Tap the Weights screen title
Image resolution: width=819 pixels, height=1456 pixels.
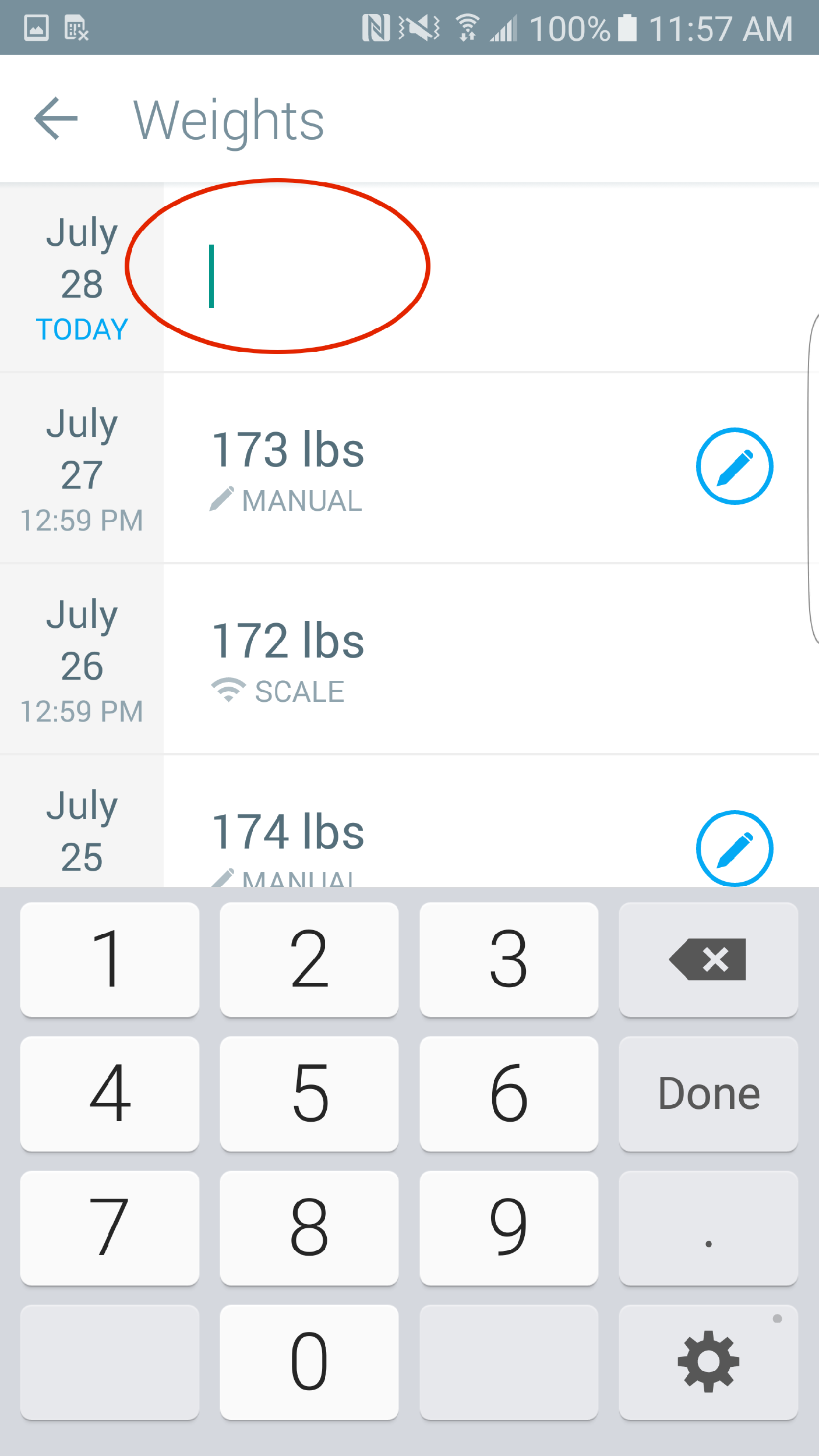point(229,119)
